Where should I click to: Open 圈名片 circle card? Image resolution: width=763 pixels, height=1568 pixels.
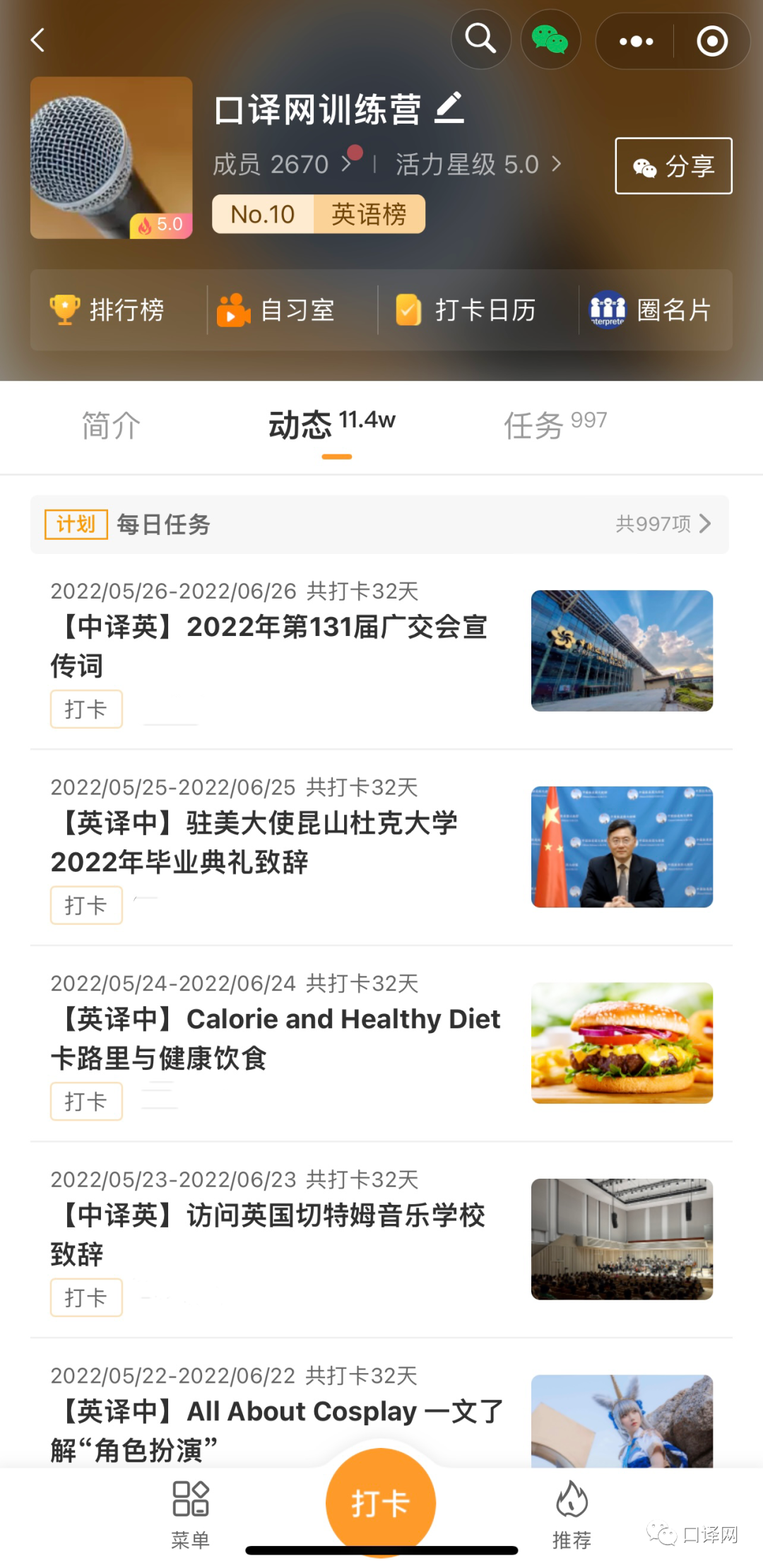coord(650,310)
